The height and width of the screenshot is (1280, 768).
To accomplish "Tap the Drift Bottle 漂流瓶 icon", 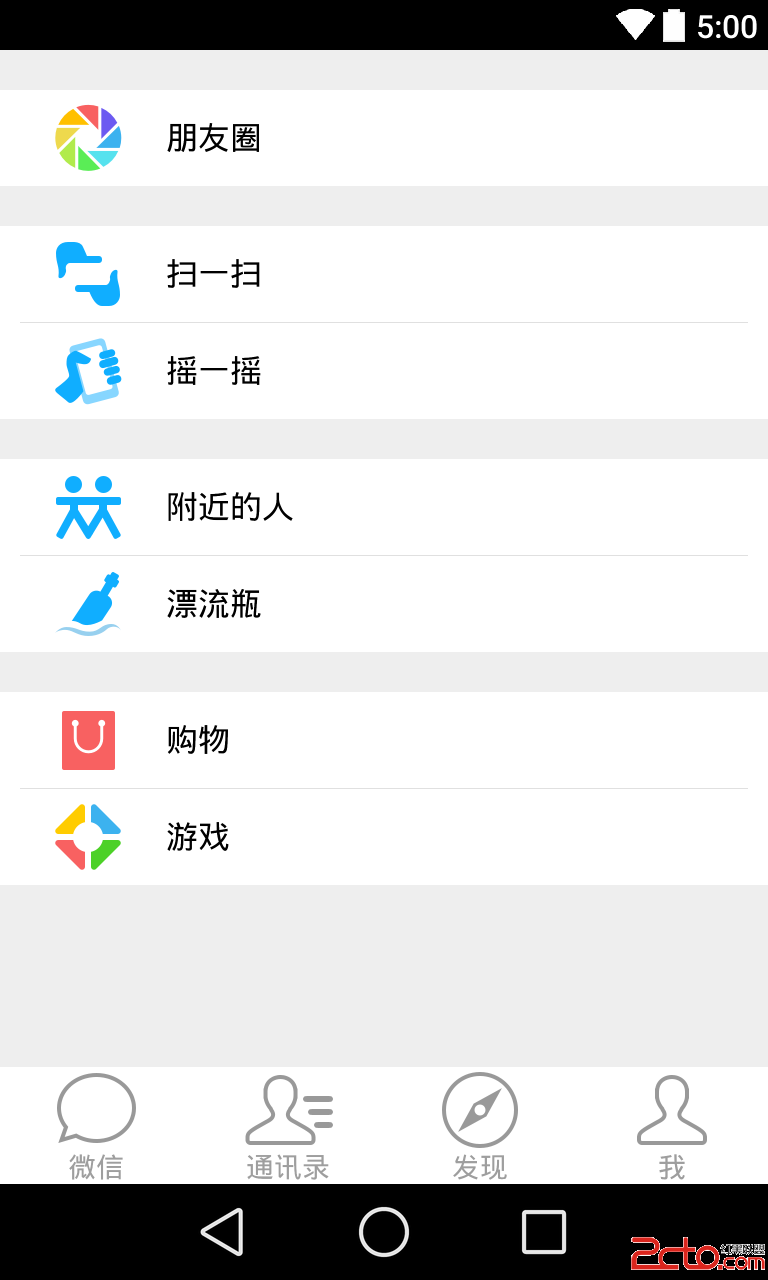I will click(x=88, y=604).
